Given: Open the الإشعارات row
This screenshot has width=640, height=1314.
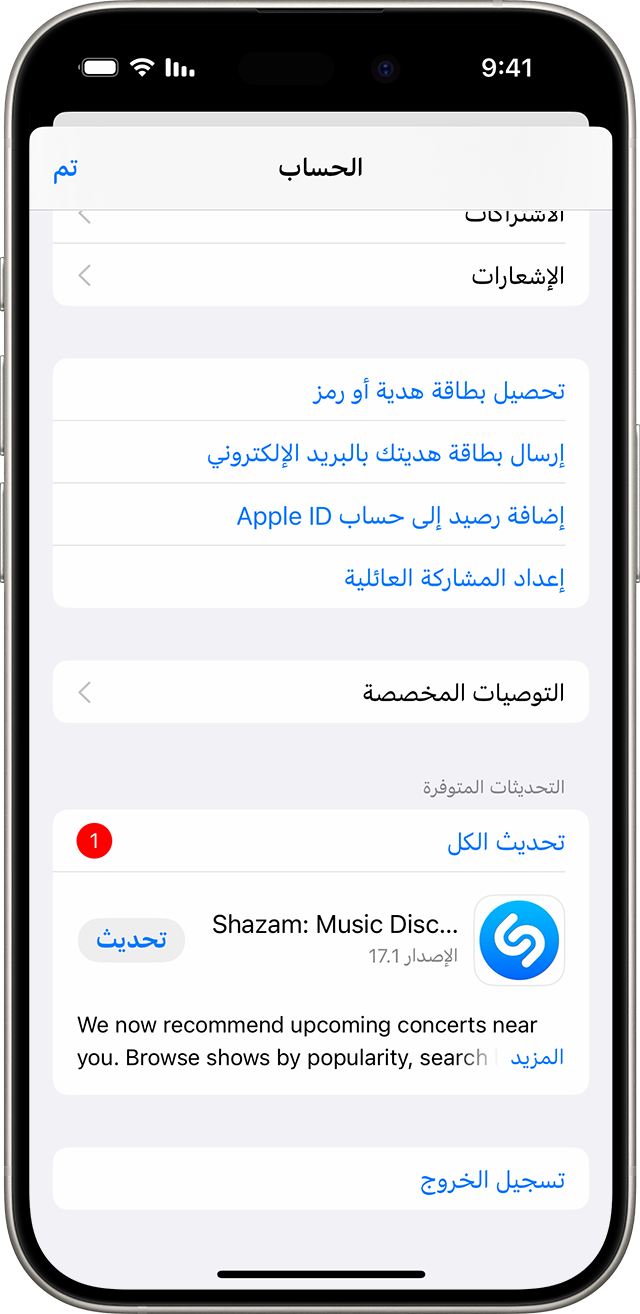Looking at the screenshot, I should pos(320,275).
